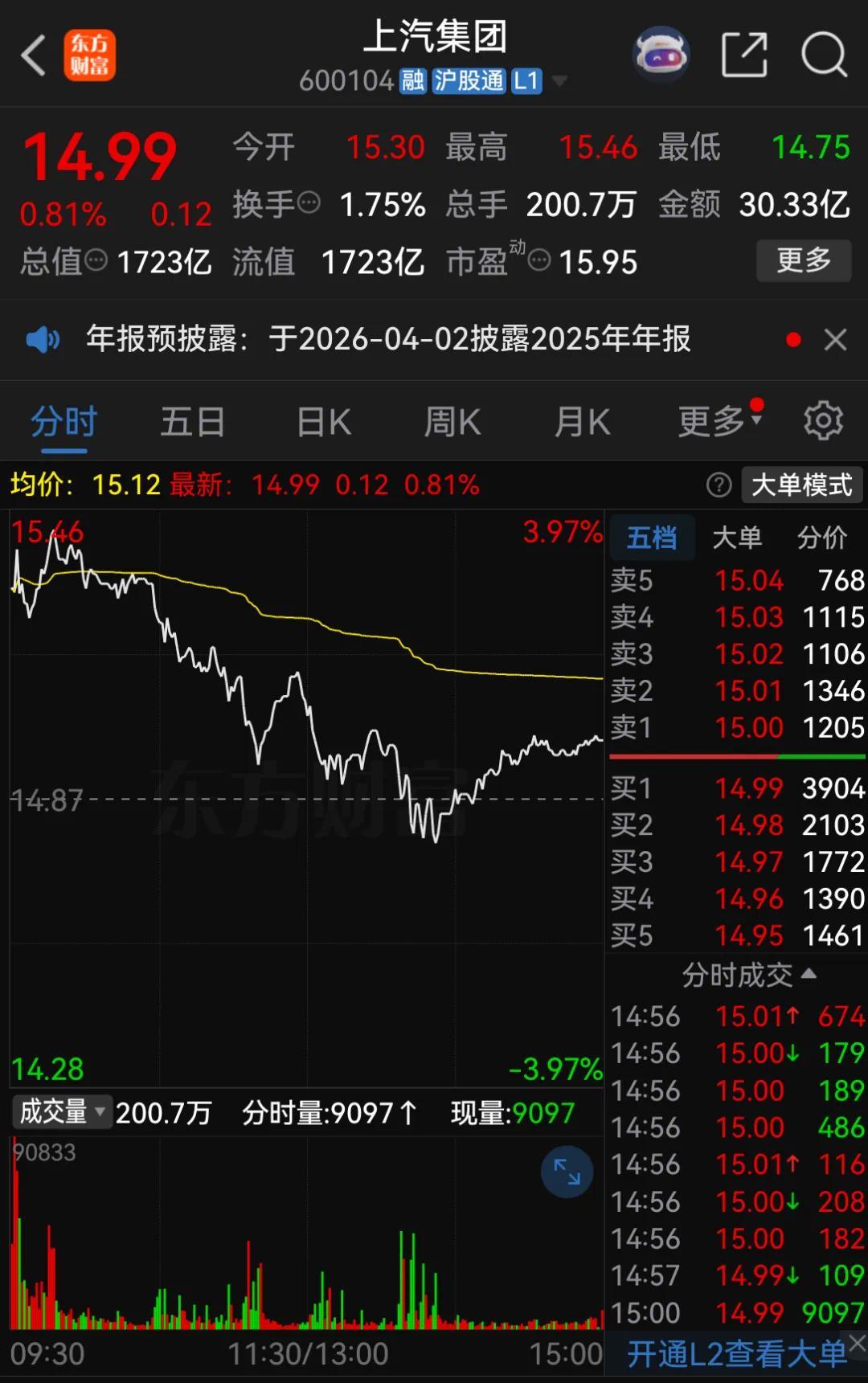Open the 月K monthly chart tab
Screen dimensions: 868x1383
pos(581,421)
